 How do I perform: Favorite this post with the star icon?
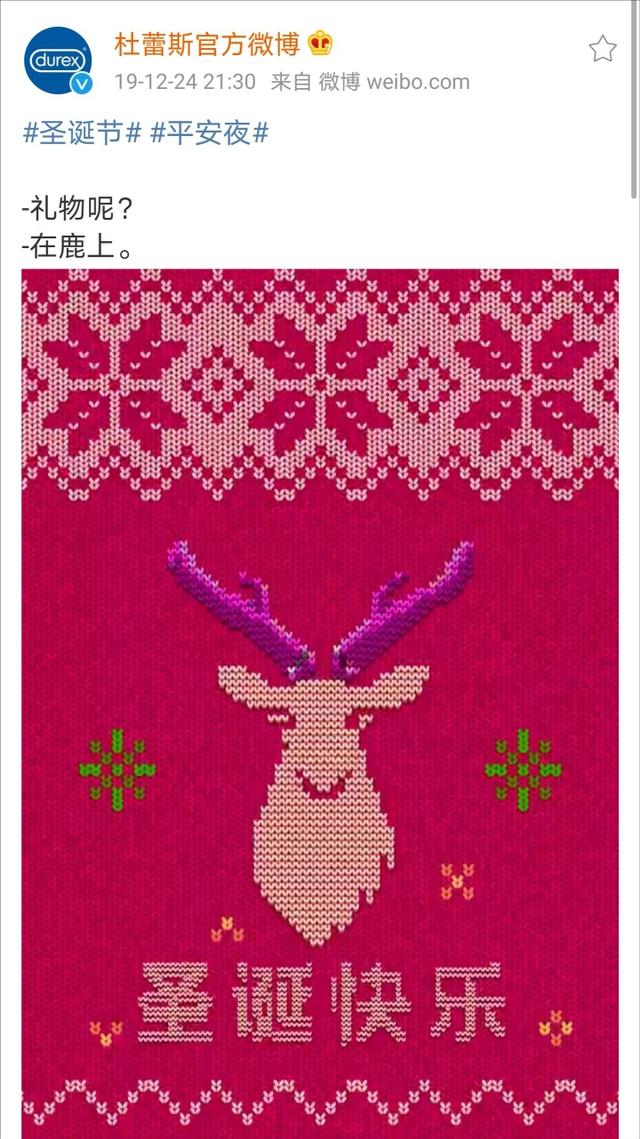602,48
